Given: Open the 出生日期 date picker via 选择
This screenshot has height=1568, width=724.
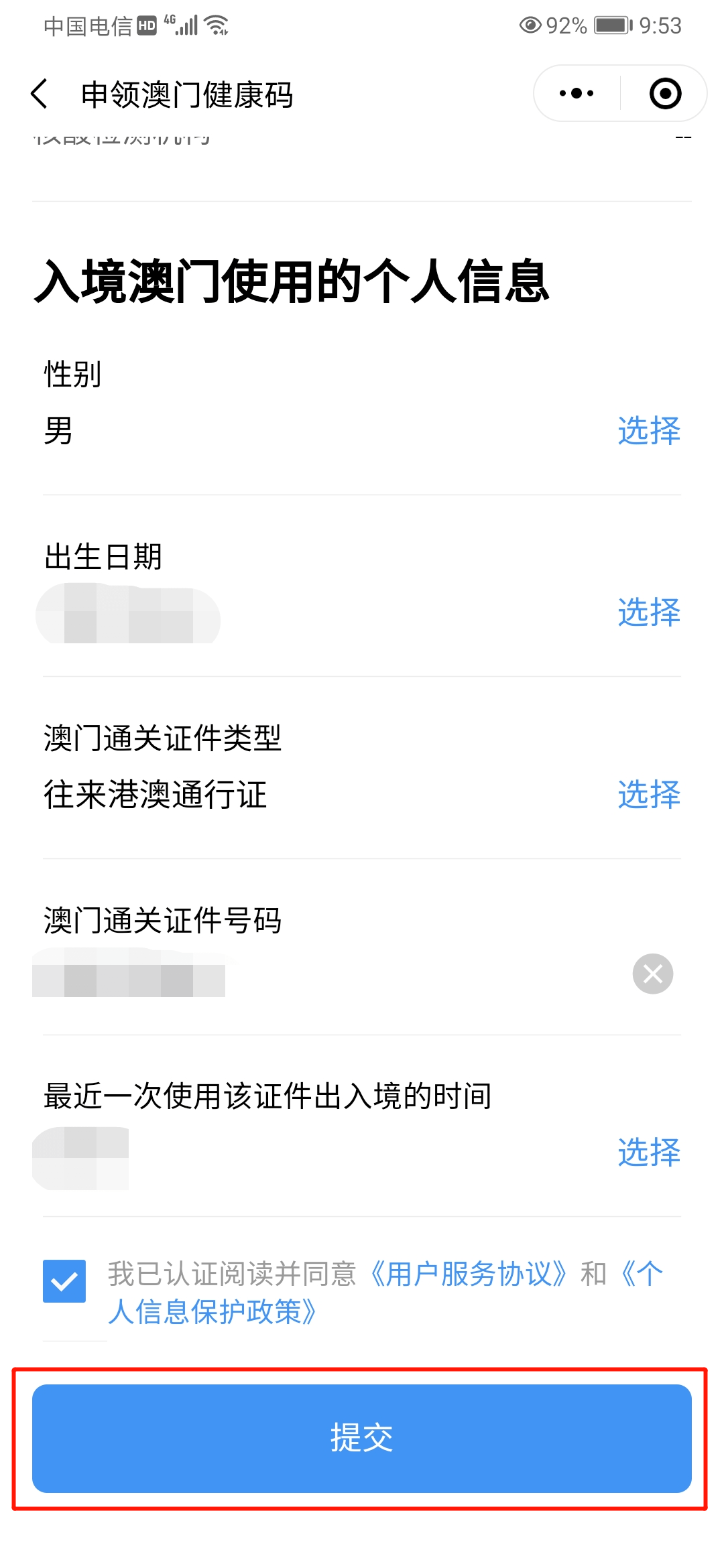Looking at the screenshot, I should [x=648, y=612].
